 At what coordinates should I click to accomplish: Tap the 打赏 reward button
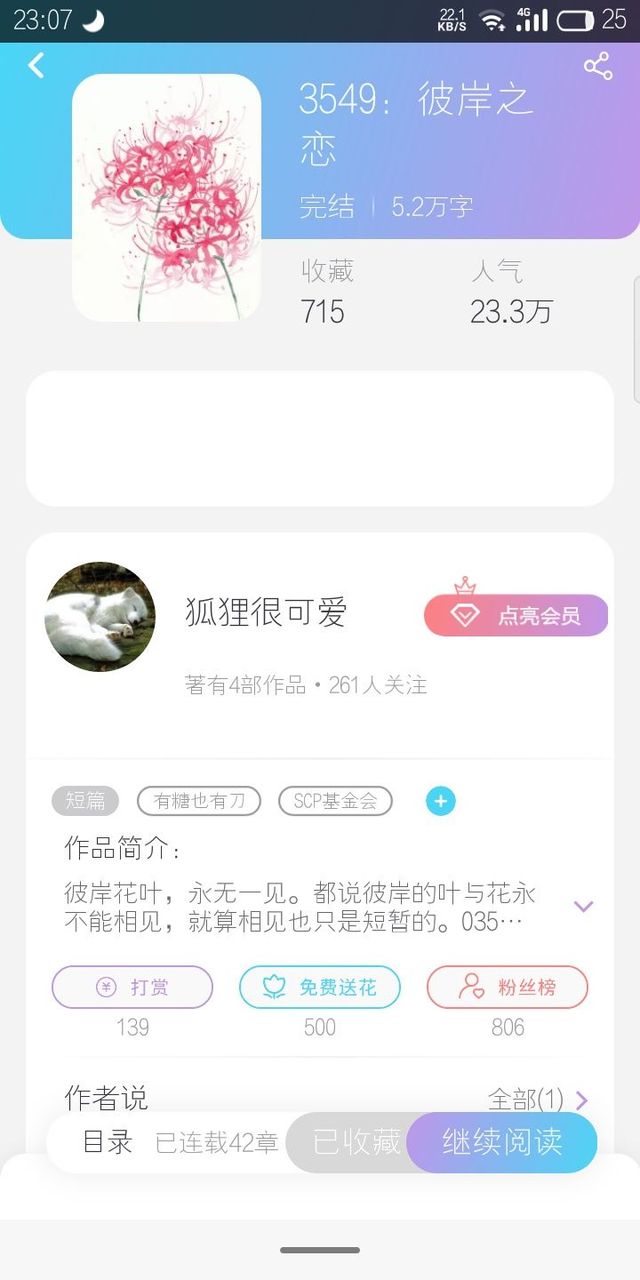[132, 987]
